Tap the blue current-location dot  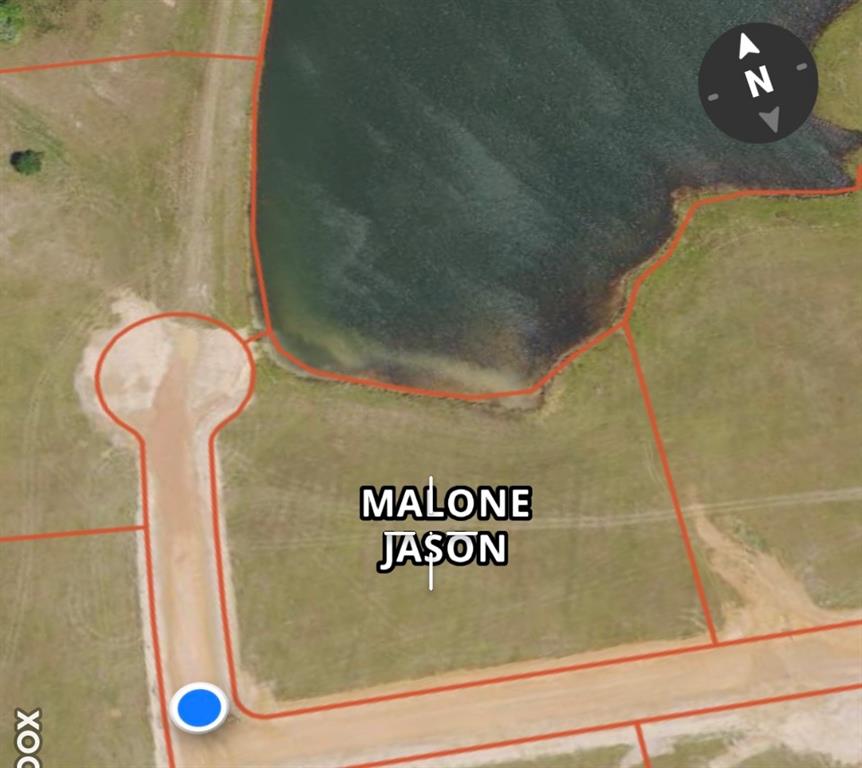(199, 708)
